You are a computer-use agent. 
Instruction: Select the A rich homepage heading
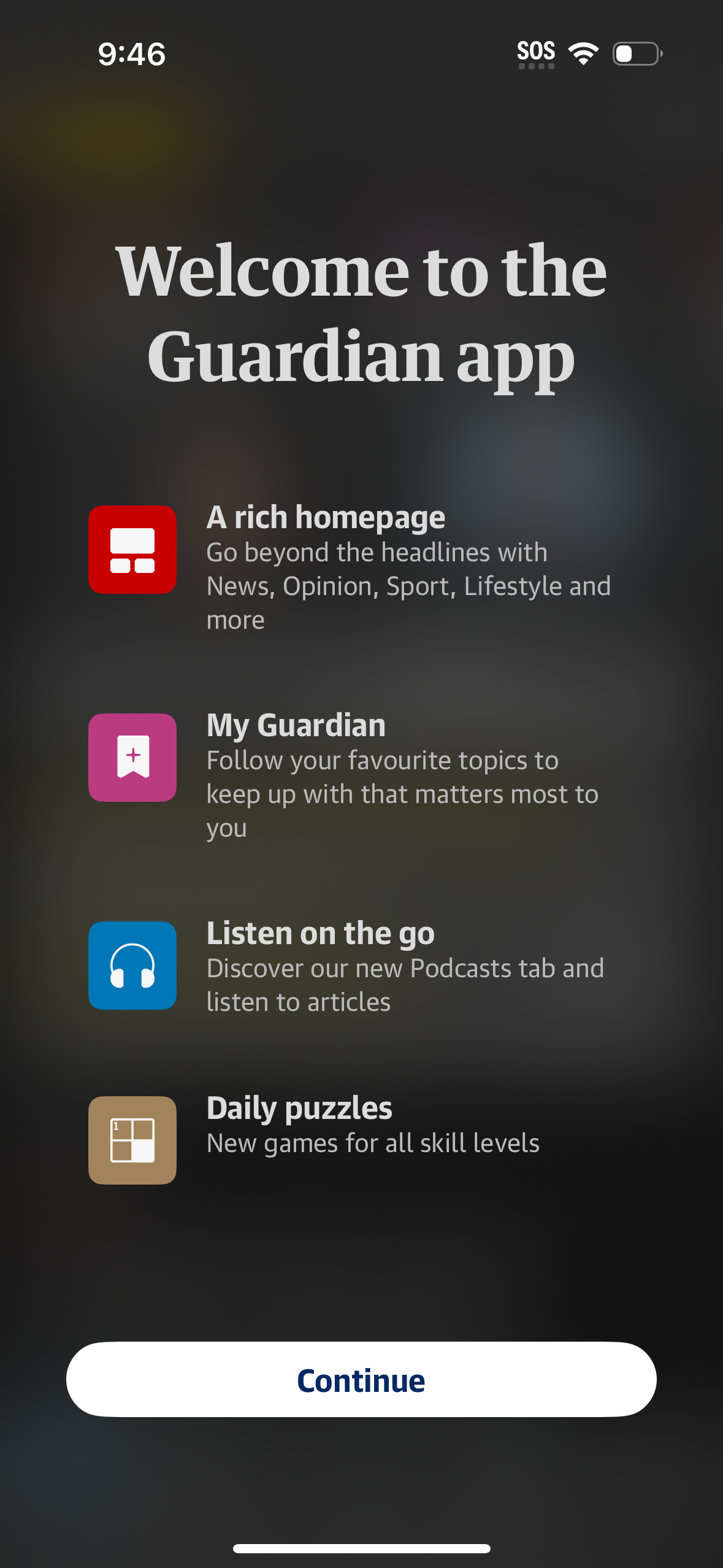pos(326,517)
